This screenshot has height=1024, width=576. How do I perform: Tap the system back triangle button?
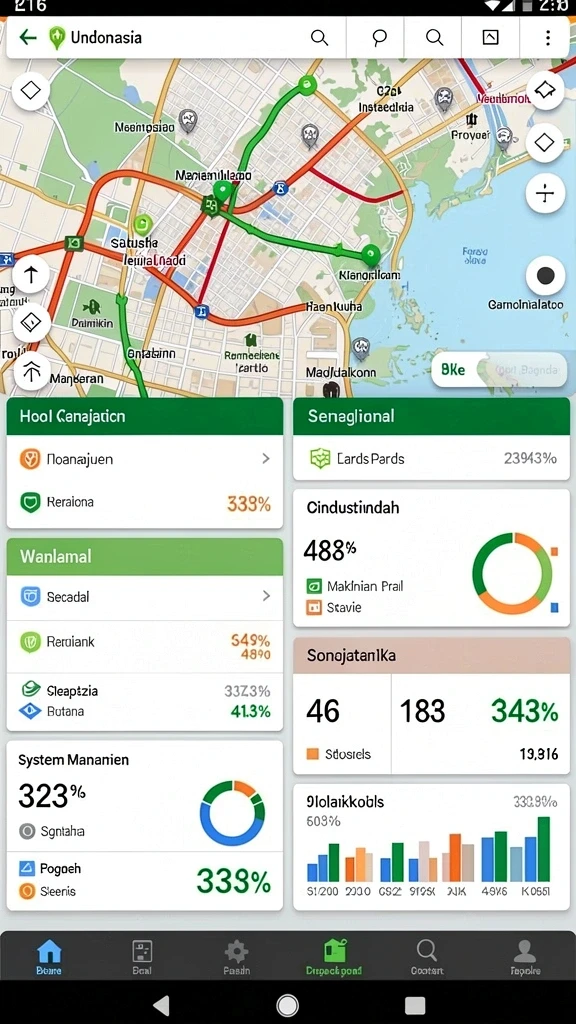click(x=161, y=1005)
